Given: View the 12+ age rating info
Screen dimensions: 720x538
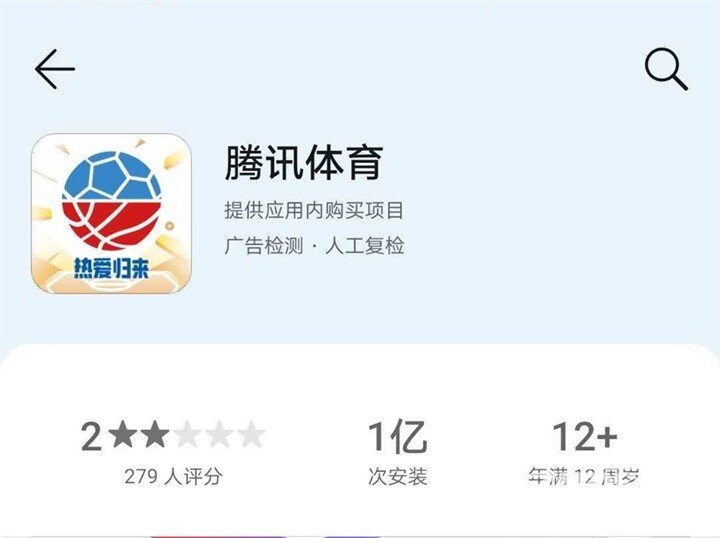Looking at the screenshot, I should point(585,453).
